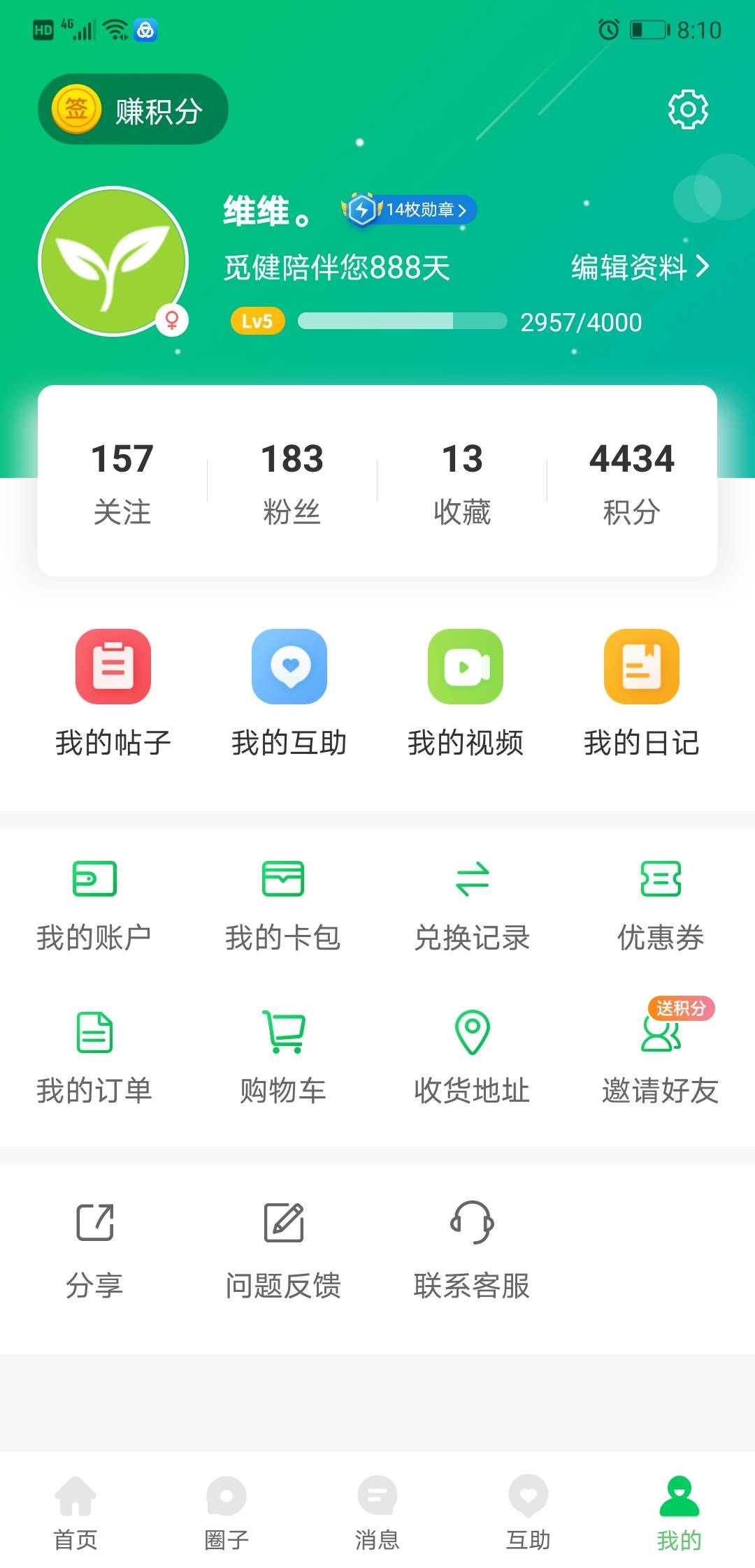The height and width of the screenshot is (1568, 755).
Task: Open the settings gear at top right
Action: pos(688,110)
